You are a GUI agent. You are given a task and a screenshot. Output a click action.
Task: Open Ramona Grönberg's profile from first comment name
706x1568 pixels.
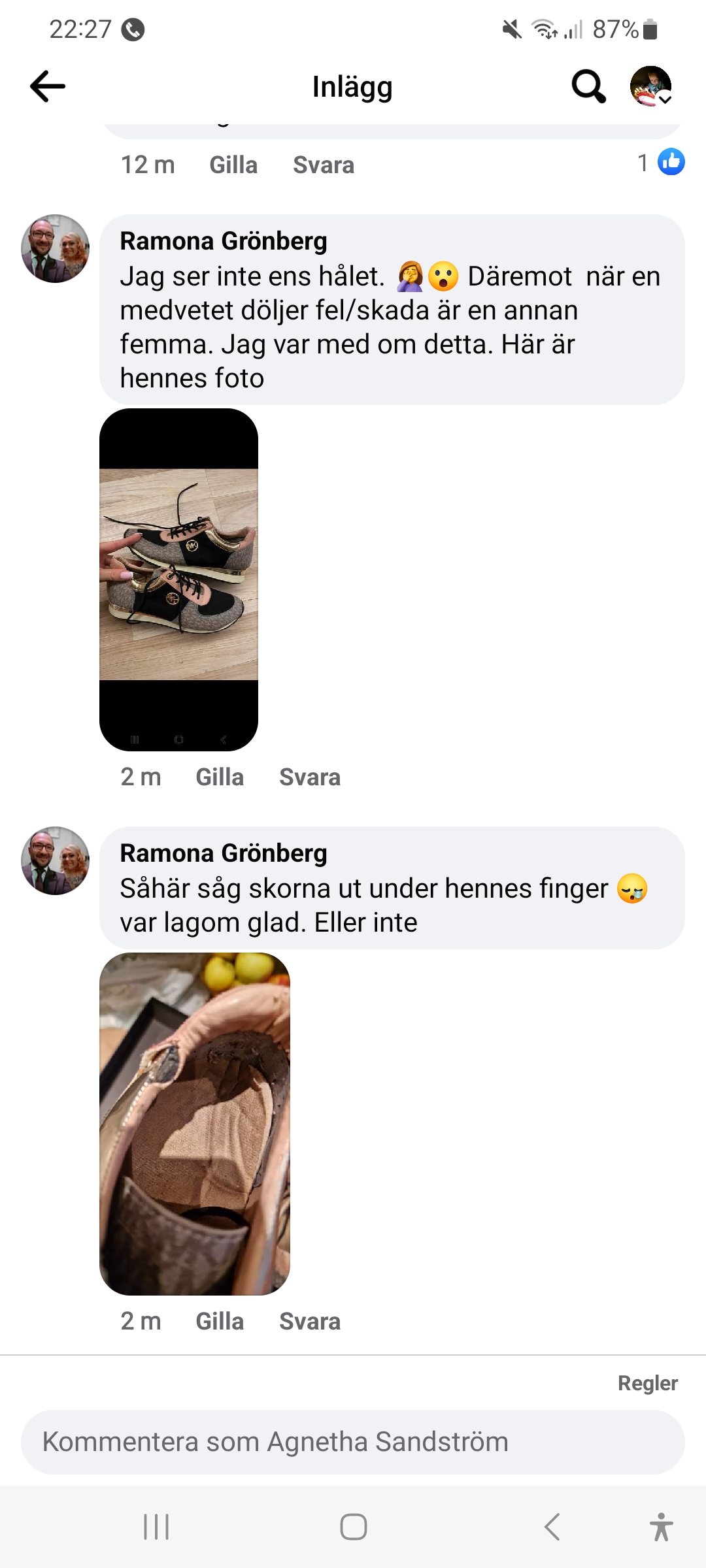coord(223,241)
